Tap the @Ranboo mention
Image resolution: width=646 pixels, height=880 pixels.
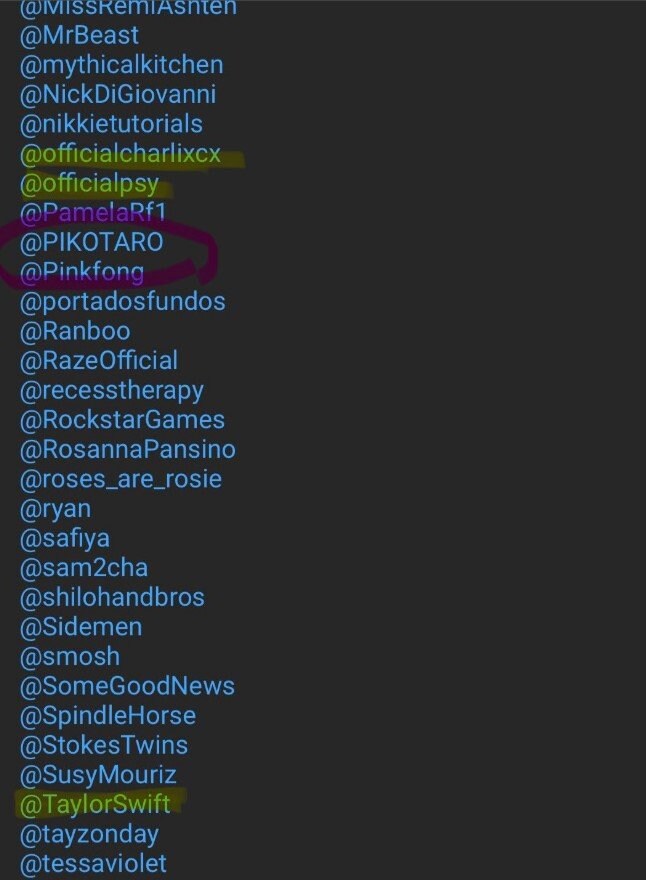pos(75,331)
